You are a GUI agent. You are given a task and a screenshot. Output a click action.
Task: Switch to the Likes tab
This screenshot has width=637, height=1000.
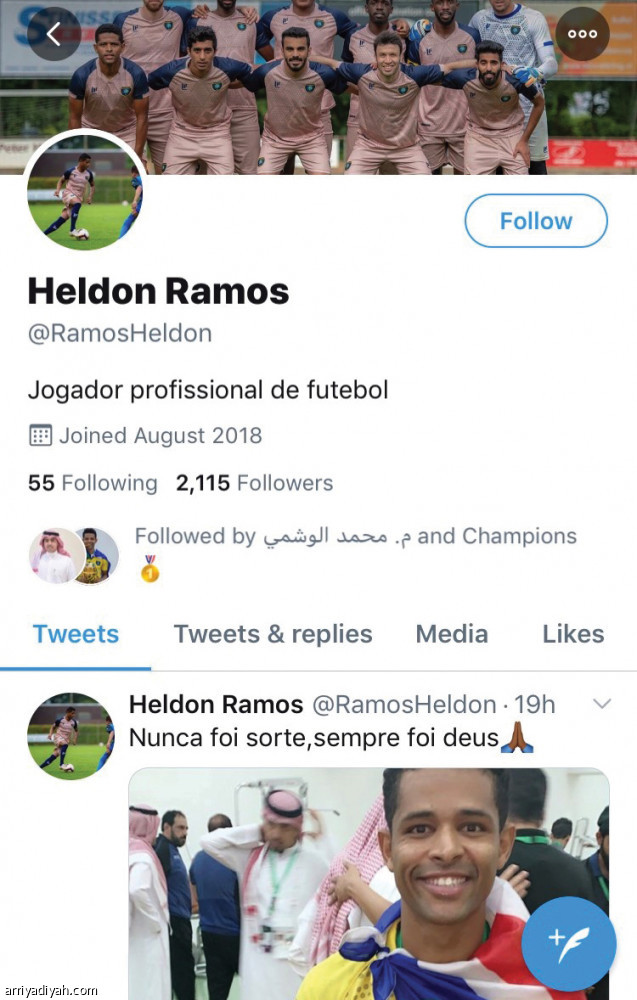[573, 634]
